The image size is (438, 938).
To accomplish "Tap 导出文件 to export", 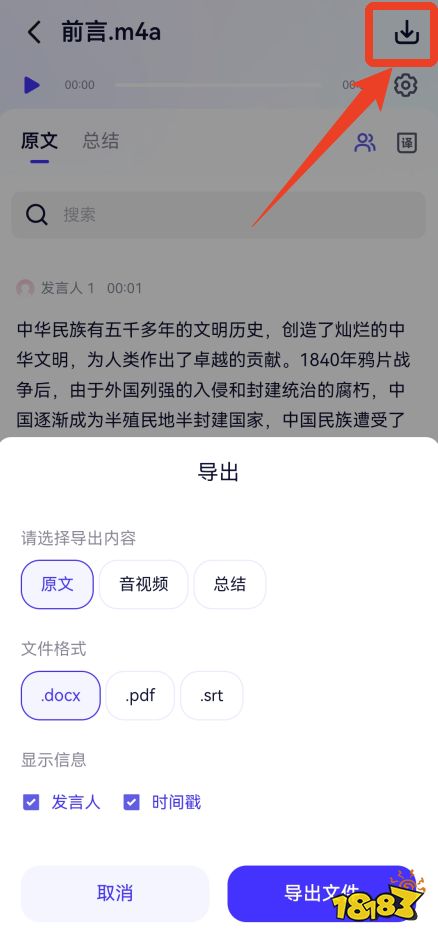I will [x=321, y=893].
